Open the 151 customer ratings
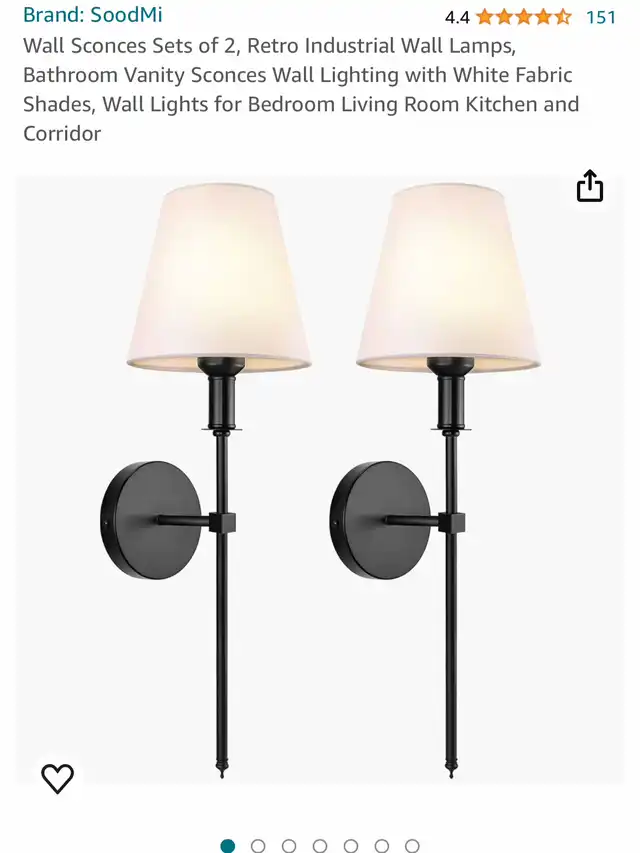The width and height of the screenshot is (640, 853). (600, 16)
